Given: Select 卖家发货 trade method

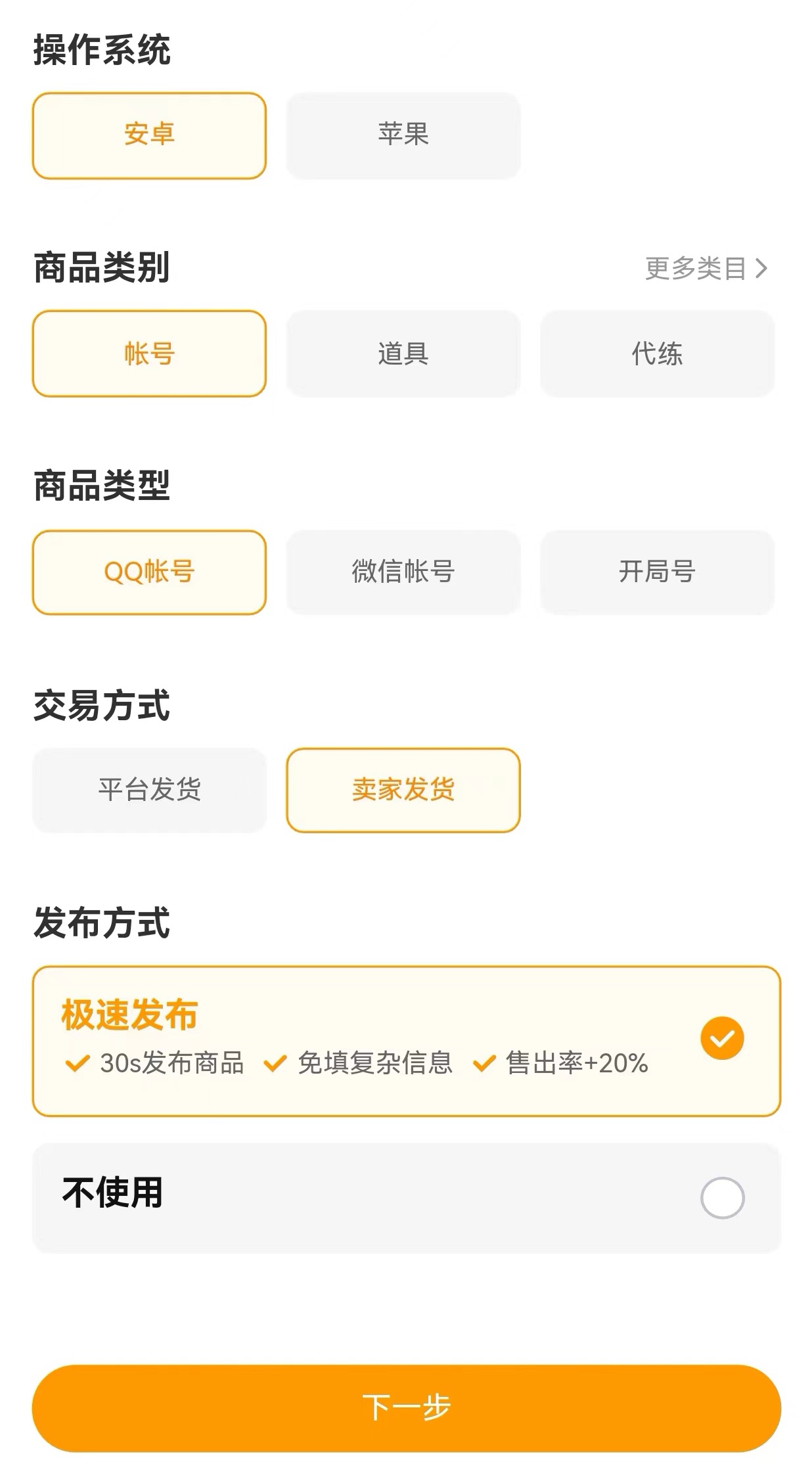Looking at the screenshot, I should [403, 790].
